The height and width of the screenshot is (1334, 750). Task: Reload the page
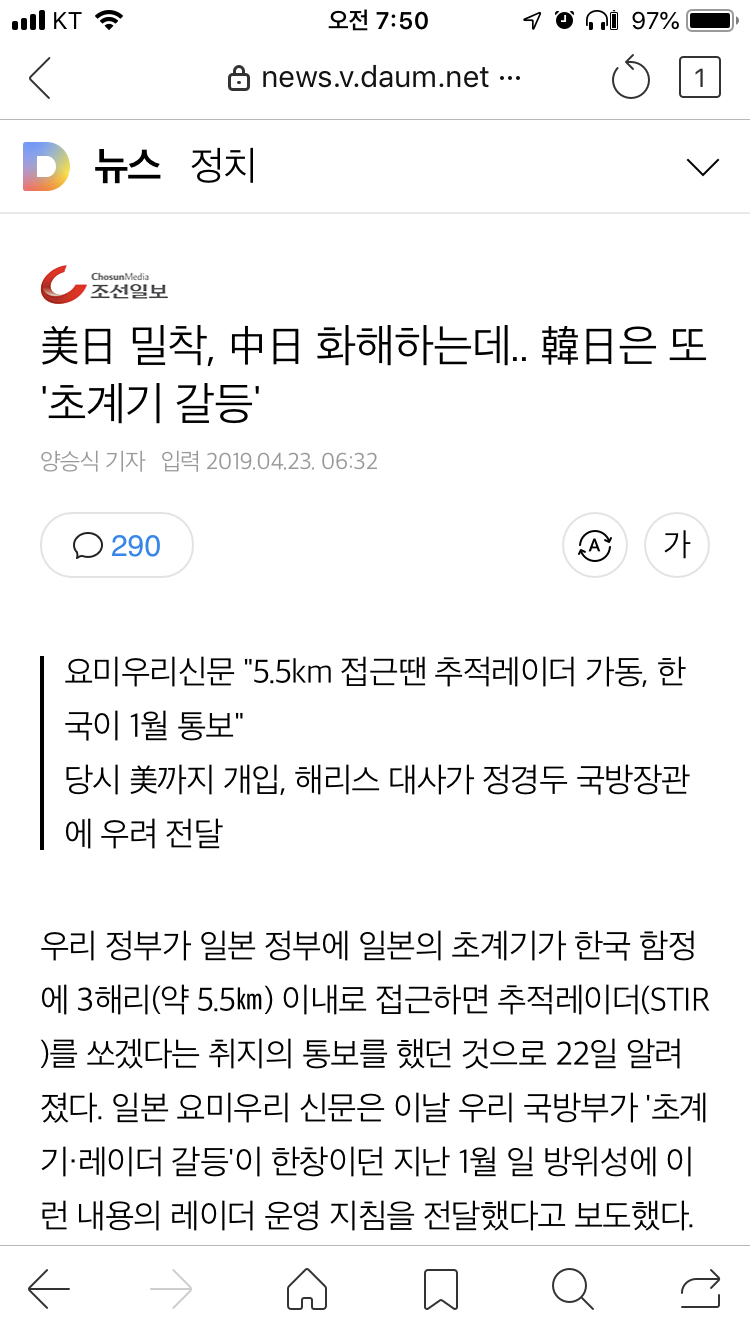[x=630, y=79]
